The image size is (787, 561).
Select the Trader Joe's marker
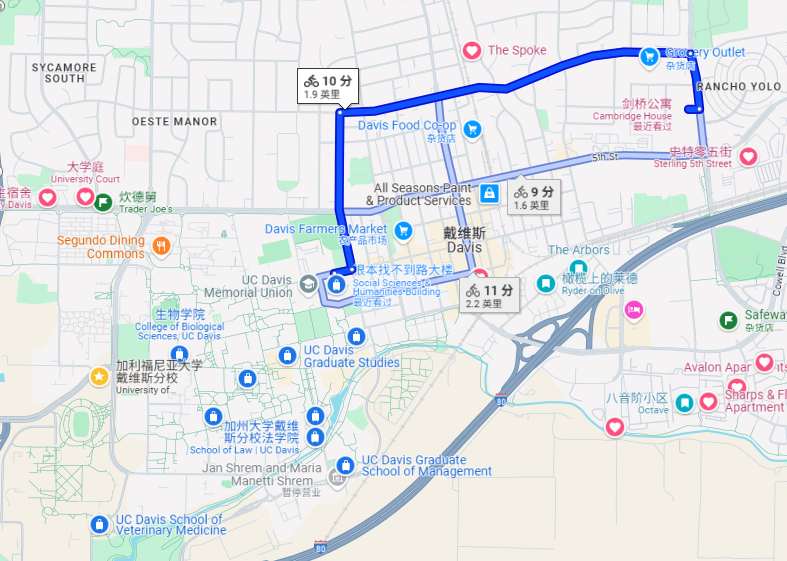(103, 201)
